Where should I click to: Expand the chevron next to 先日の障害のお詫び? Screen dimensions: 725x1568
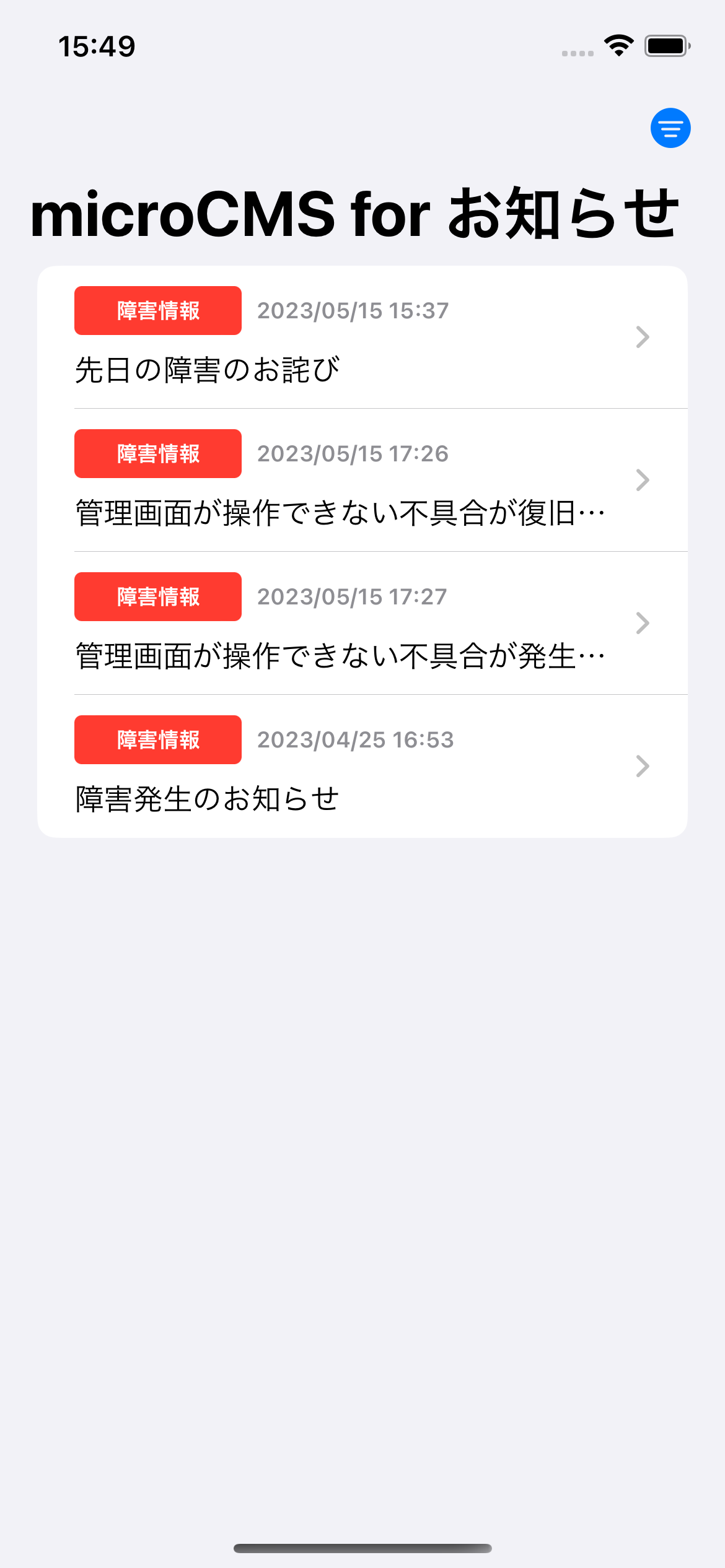[643, 337]
